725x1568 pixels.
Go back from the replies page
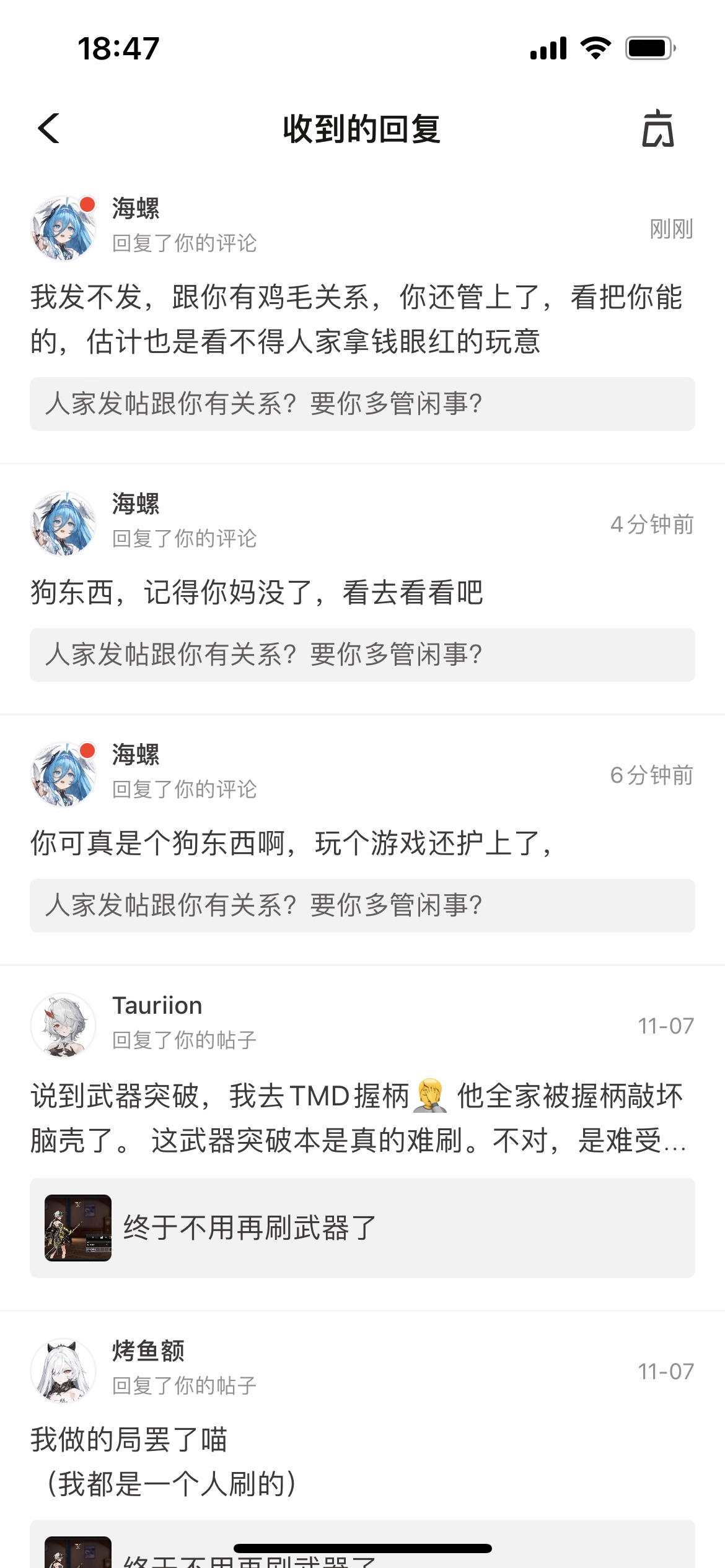pos(50,129)
